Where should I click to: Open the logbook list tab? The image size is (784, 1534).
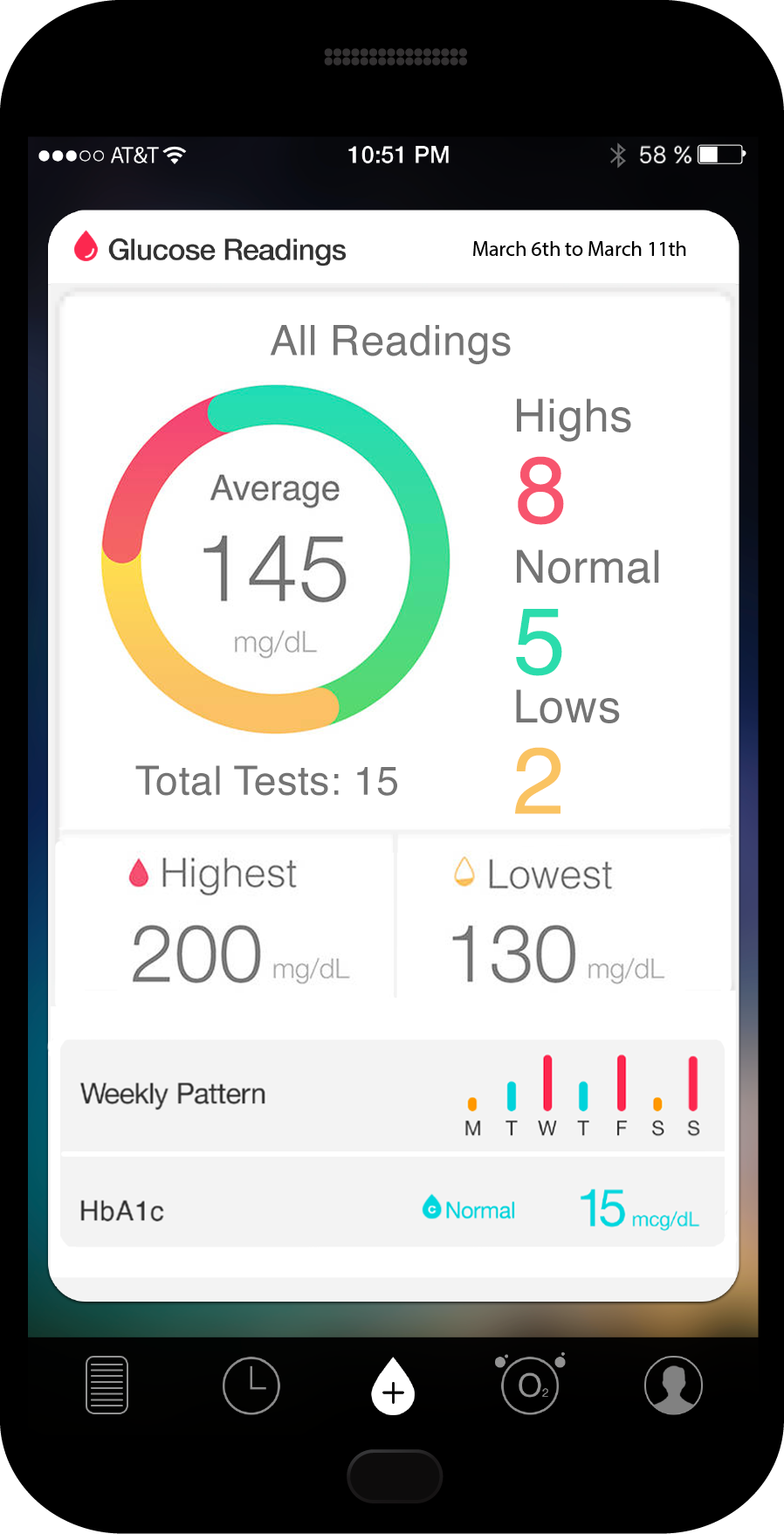click(107, 1385)
